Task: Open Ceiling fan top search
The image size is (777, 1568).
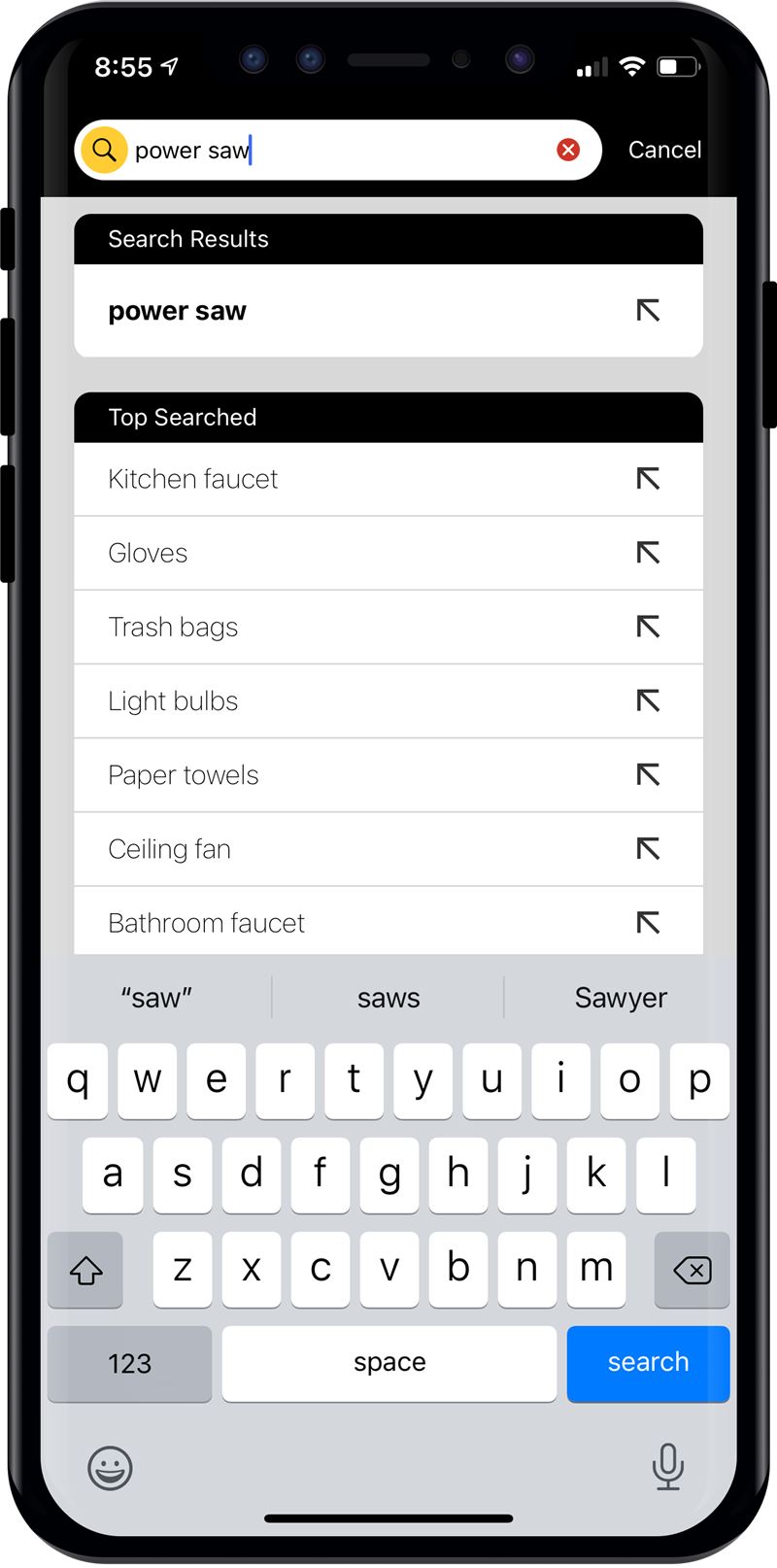Action: [x=388, y=848]
